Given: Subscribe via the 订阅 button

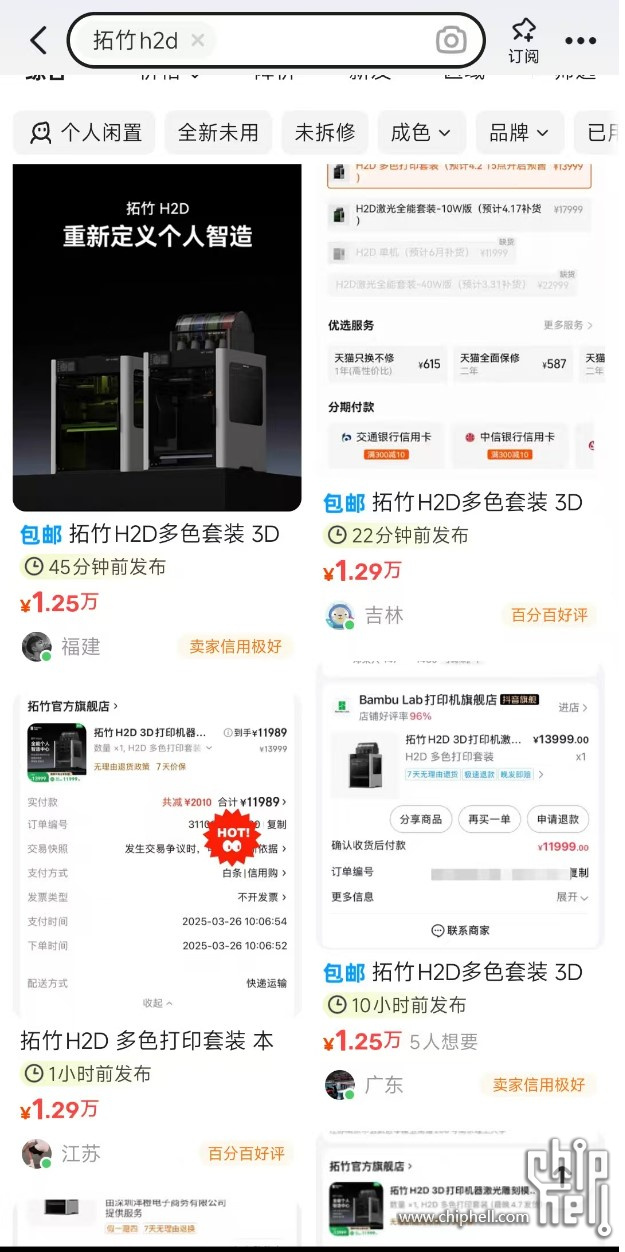Looking at the screenshot, I should (x=523, y=41).
